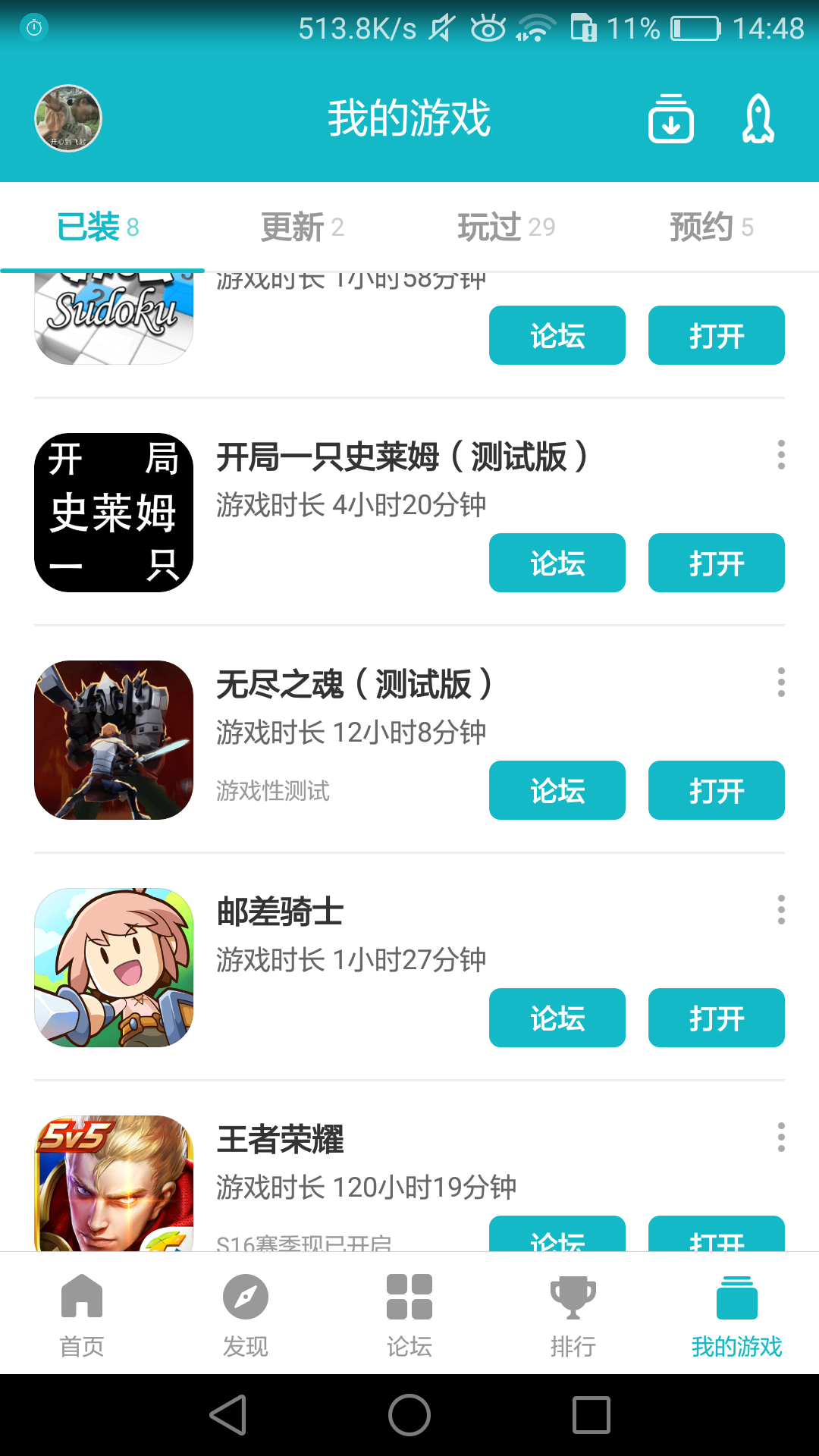Open the forum for 邮差骑士
This screenshot has height=1456, width=819.
coord(557,1018)
